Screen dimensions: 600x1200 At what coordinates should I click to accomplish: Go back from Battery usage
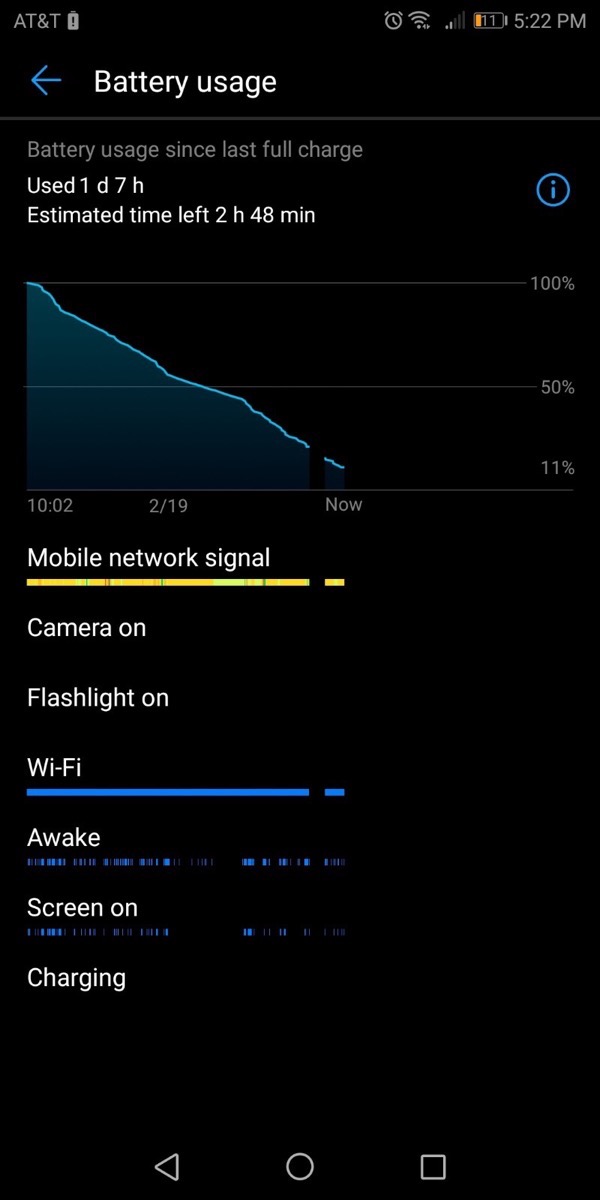(46, 81)
